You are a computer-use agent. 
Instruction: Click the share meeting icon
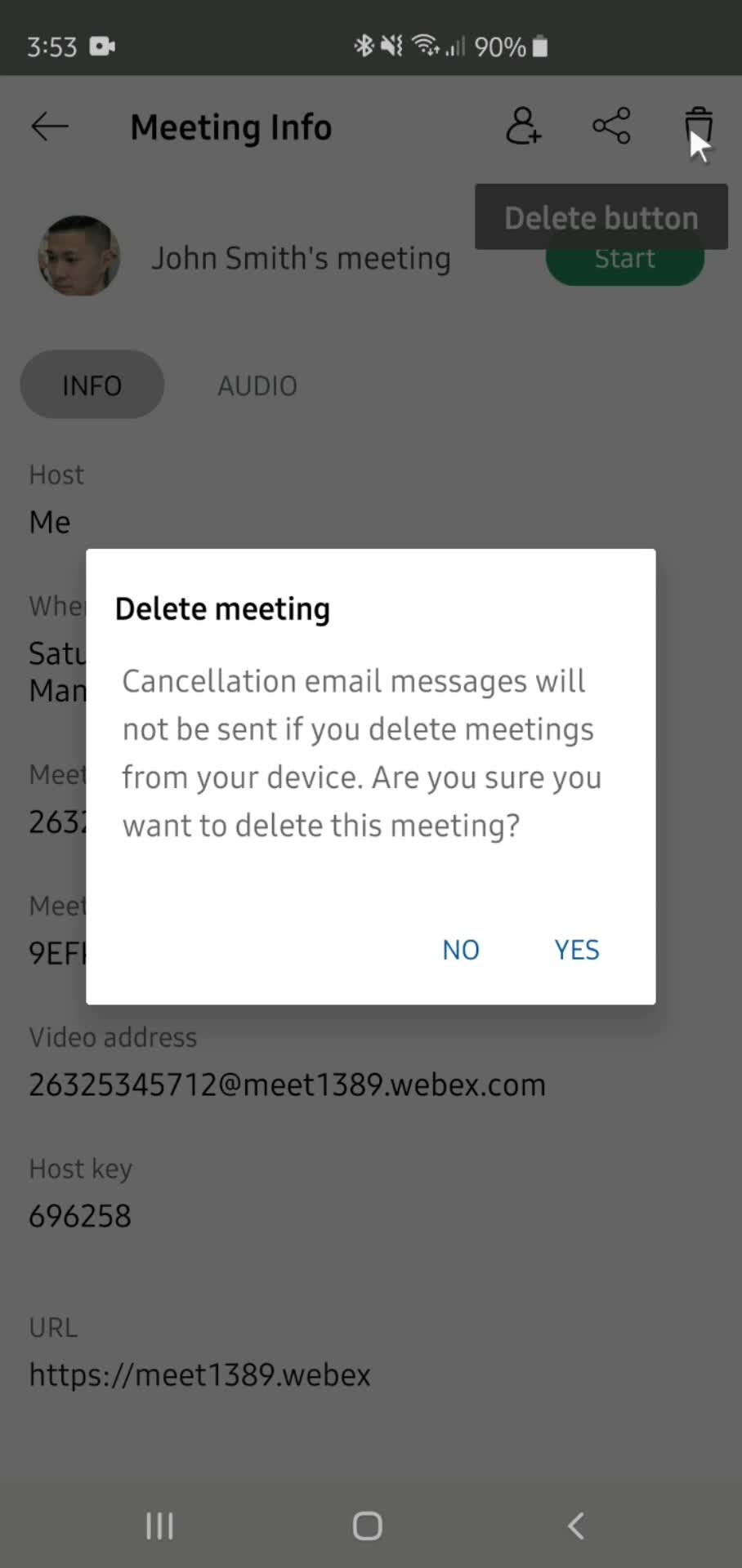coord(610,126)
